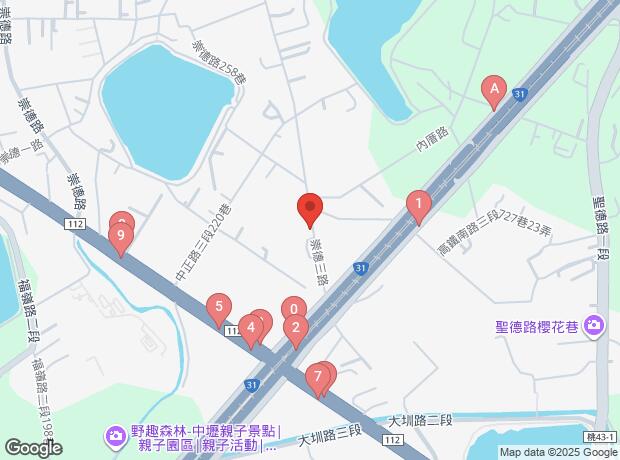The width and height of the screenshot is (620, 460).
Task: Open the 聖德路櫻花巷 photo spot
Action: point(594,324)
